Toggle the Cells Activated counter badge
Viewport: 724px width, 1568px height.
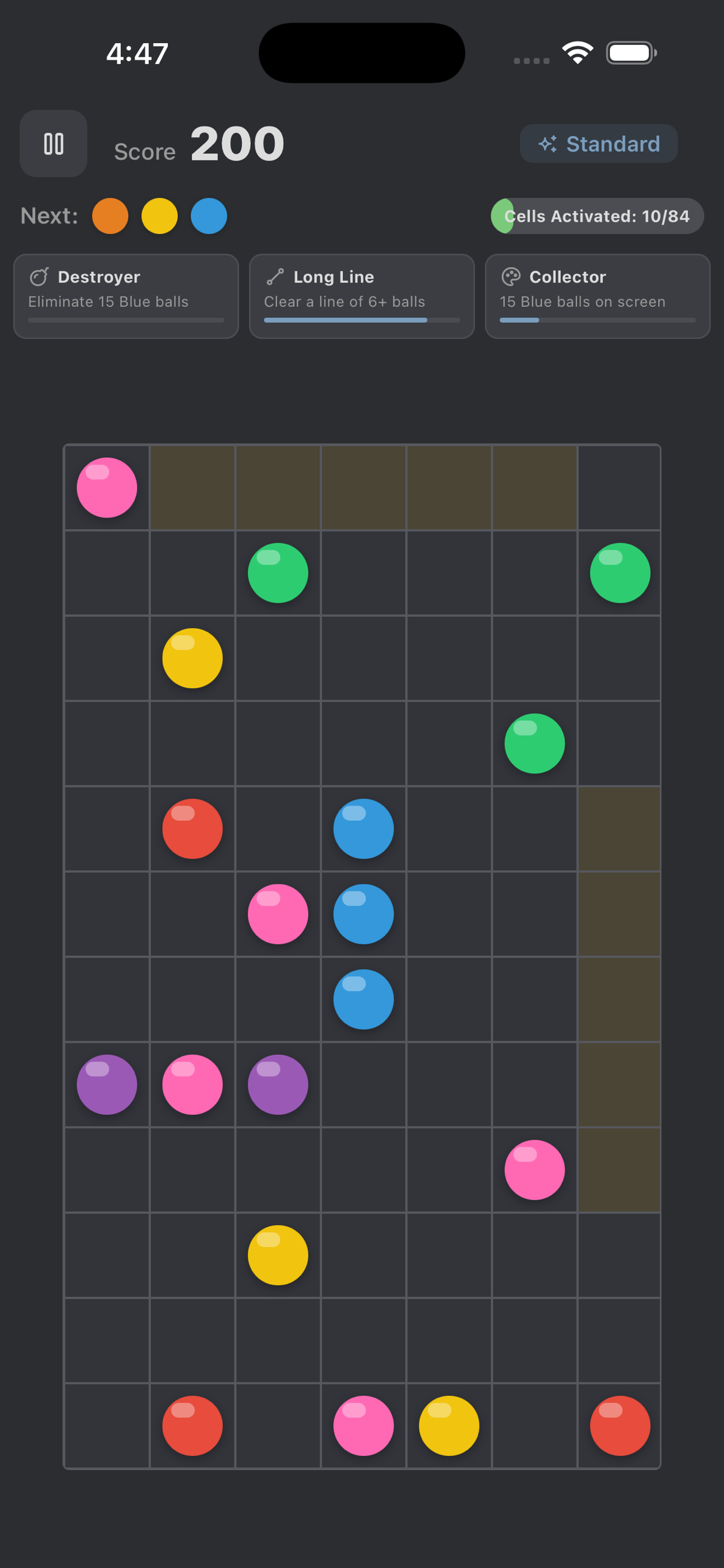597,216
